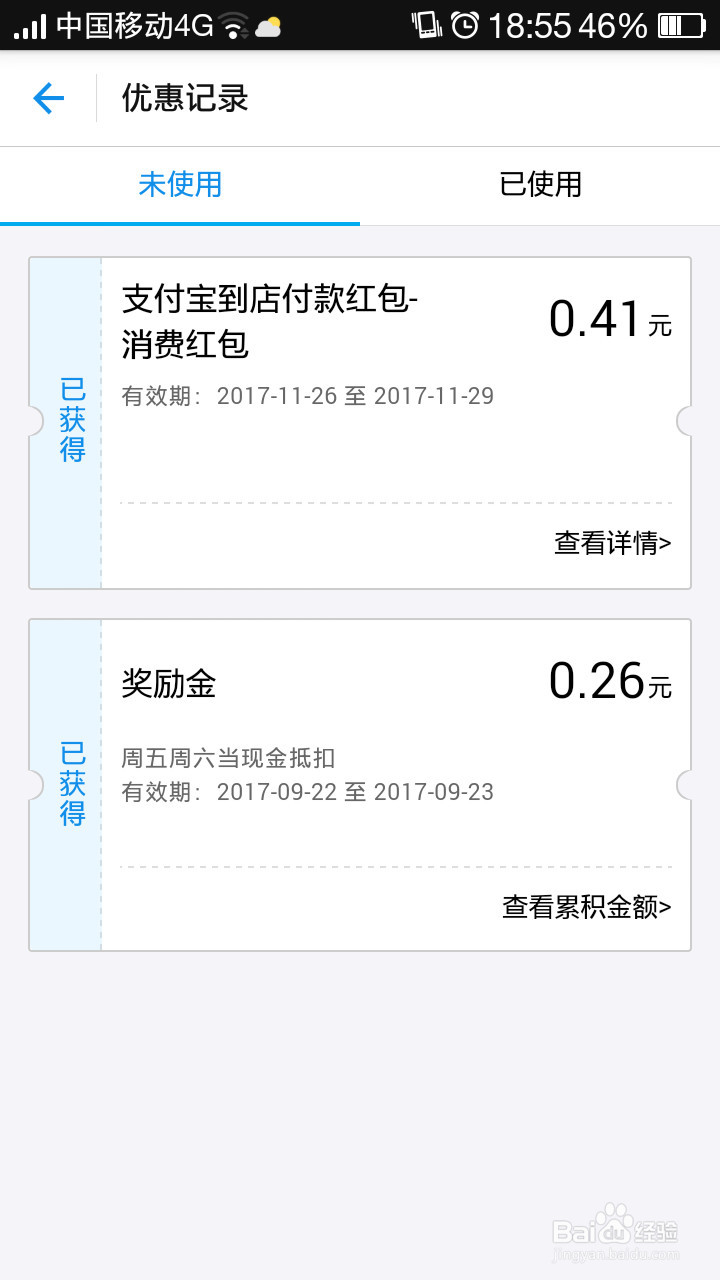This screenshot has width=720, height=1280.
Task: Open 查看详情 for the 0.41元 red packet
Action: (612, 543)
